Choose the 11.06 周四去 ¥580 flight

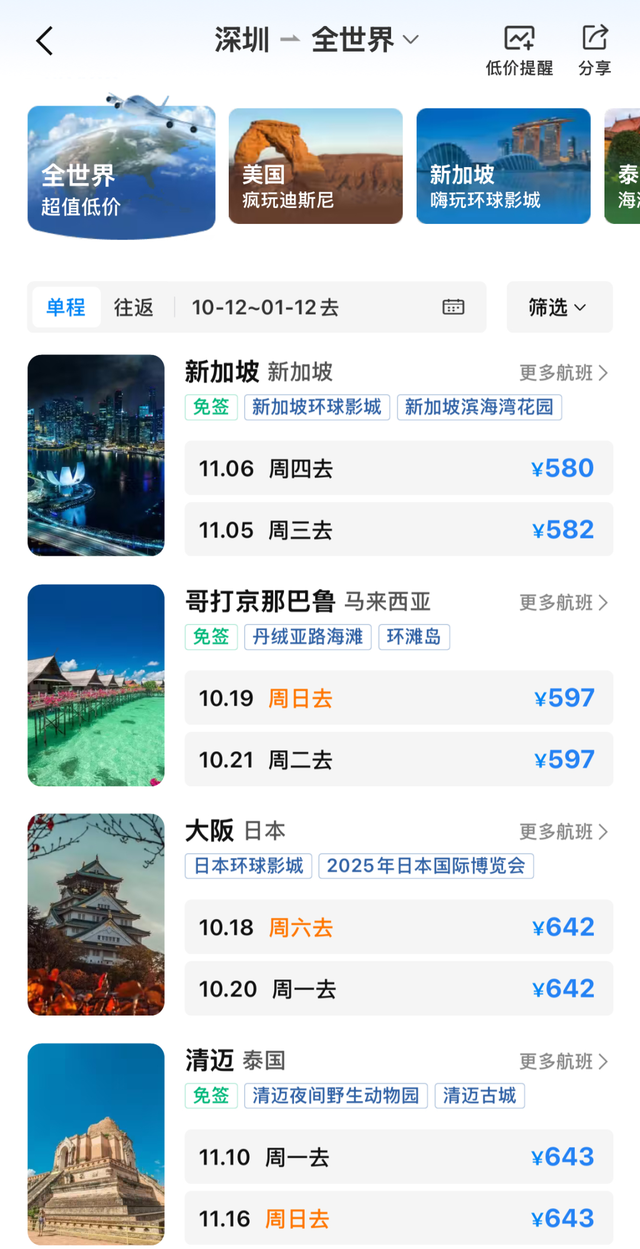click(x=398, y=468)
